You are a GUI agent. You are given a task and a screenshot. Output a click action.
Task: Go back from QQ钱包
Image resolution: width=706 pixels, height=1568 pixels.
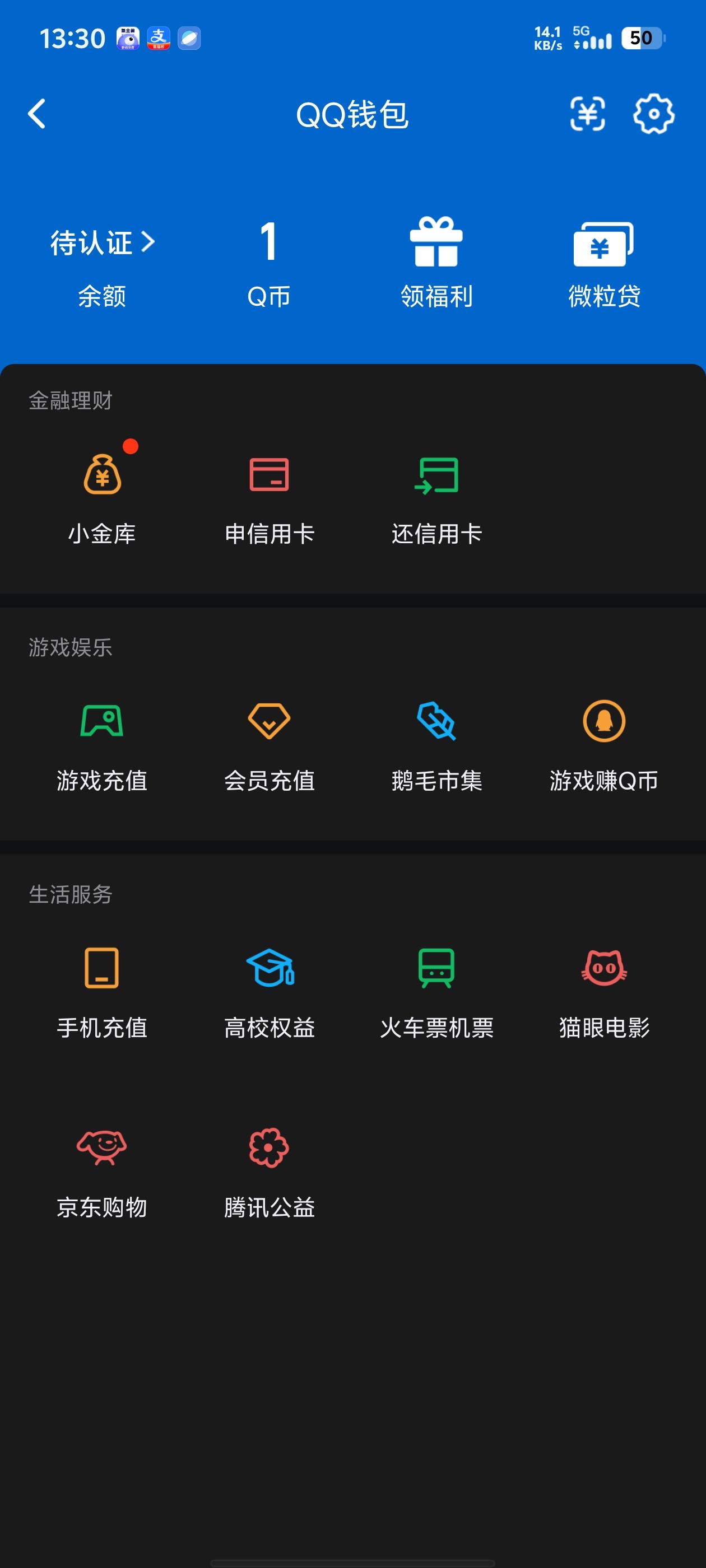coord(37,114)
